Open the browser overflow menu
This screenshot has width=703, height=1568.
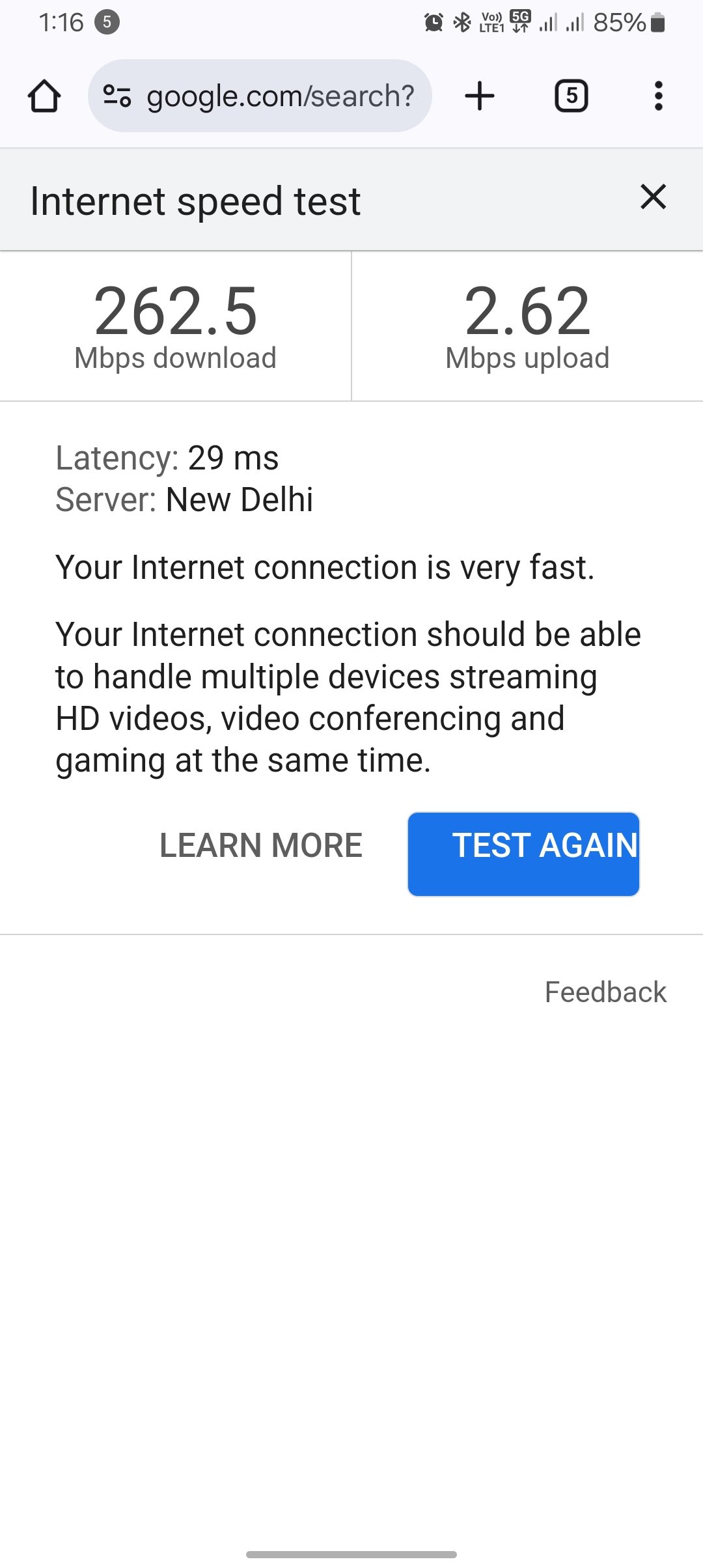tap(658, 96)
